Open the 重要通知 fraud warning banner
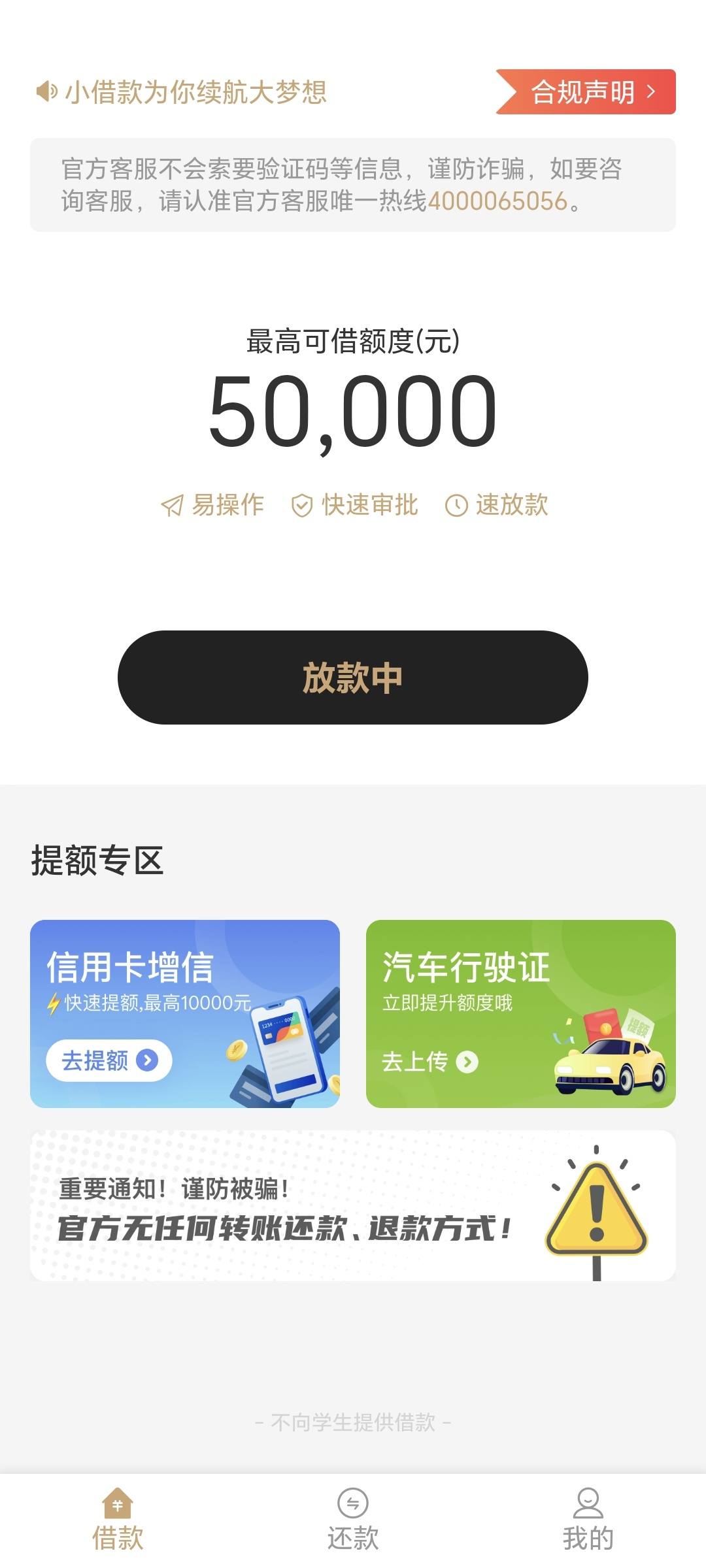The height and width of the screenshot is (1568, 706). (x=353, y=1205)
